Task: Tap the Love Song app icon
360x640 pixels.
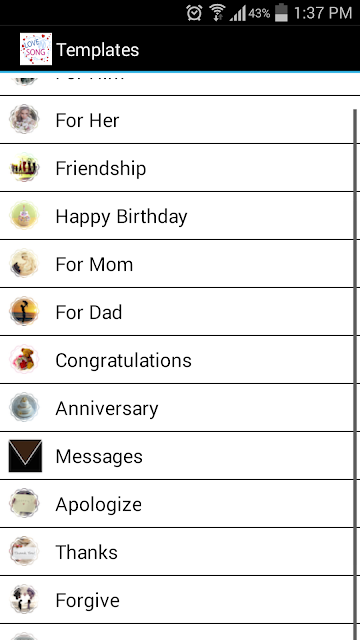Action: [36, 49]
